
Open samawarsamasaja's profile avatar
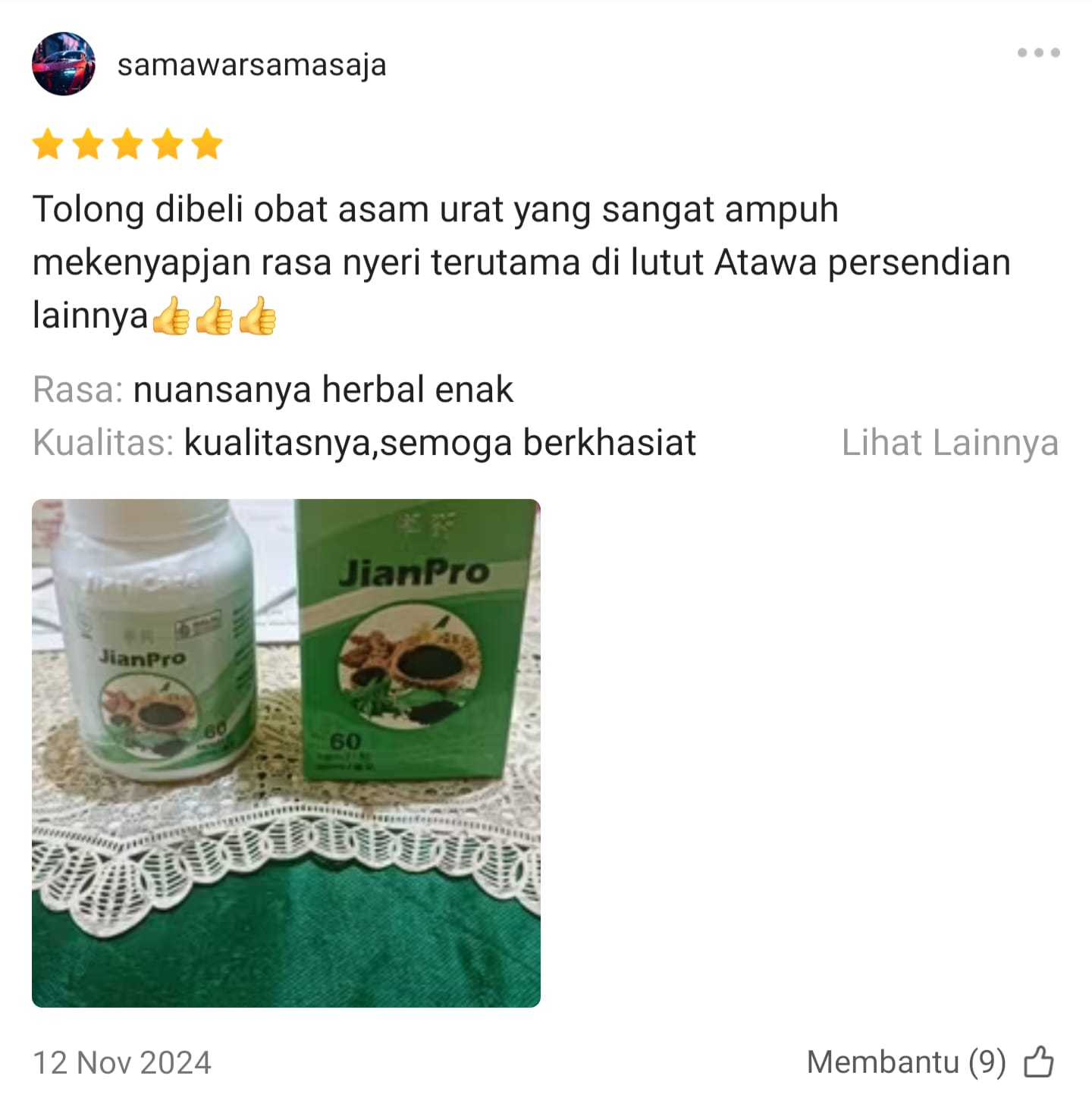pyautogui.click(x=64, y=64)
